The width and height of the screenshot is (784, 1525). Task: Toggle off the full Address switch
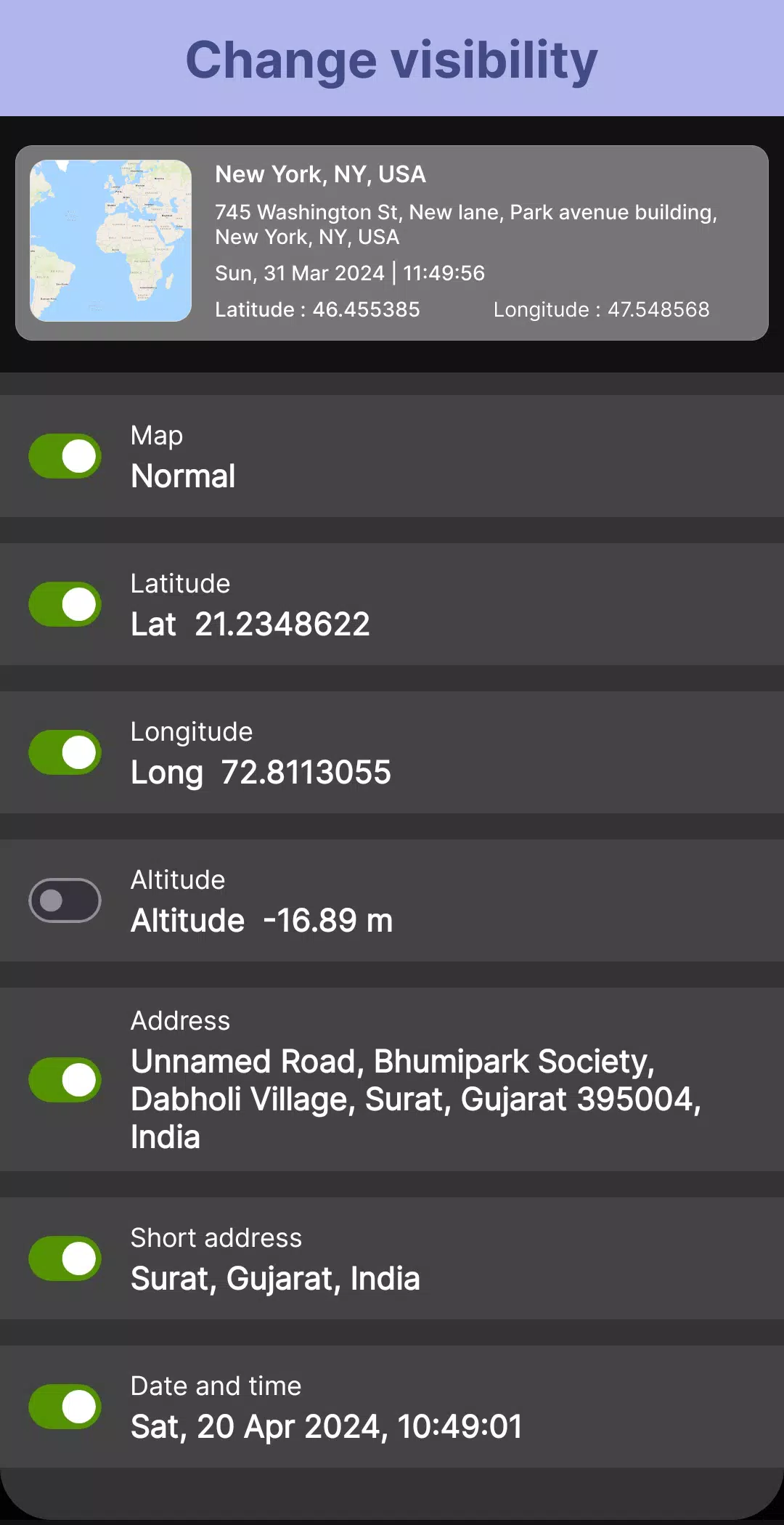click(x=65, y=1080)
